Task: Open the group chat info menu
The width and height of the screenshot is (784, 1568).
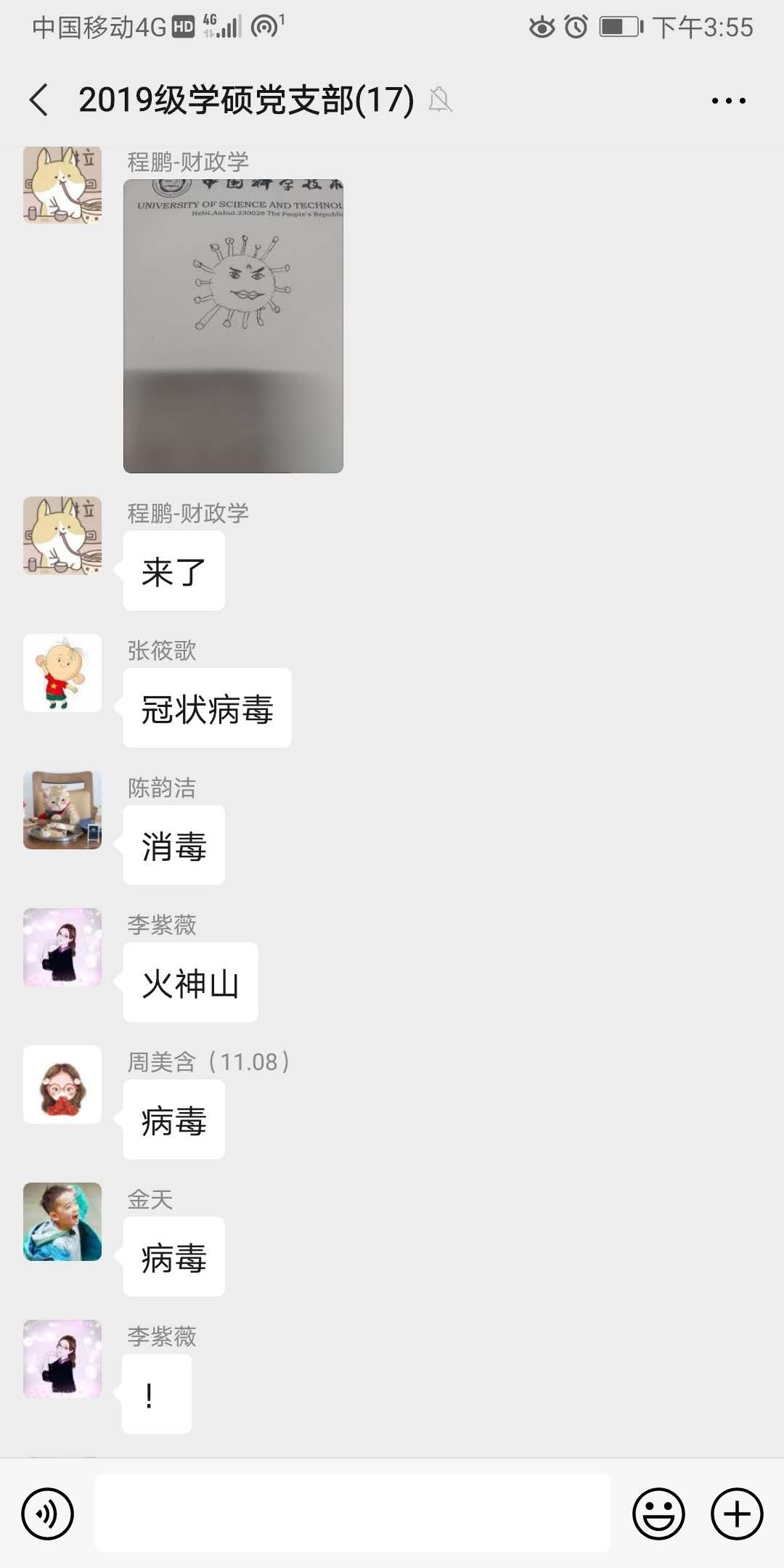Action: [x=728, y=101]
